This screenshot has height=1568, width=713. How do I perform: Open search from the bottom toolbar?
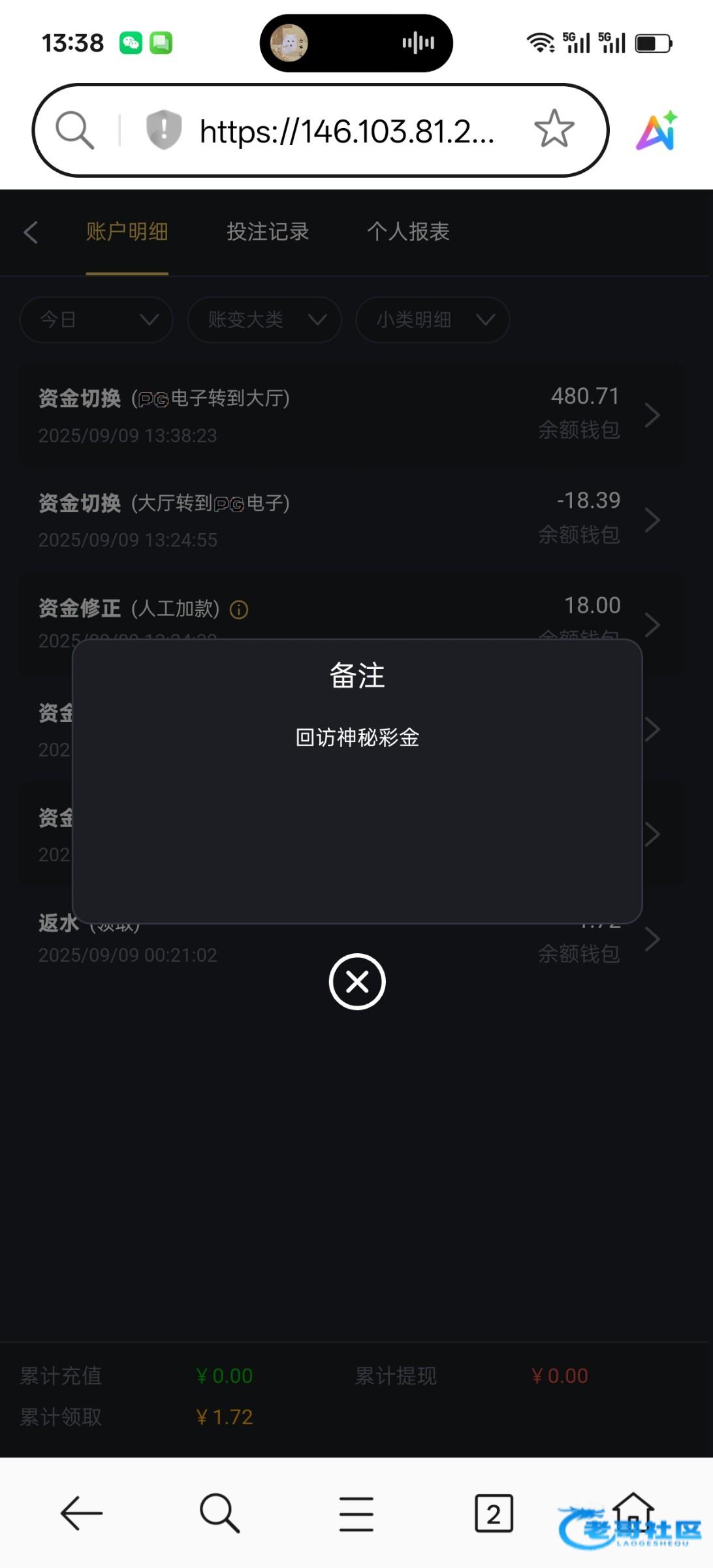tap(219, 1513)
